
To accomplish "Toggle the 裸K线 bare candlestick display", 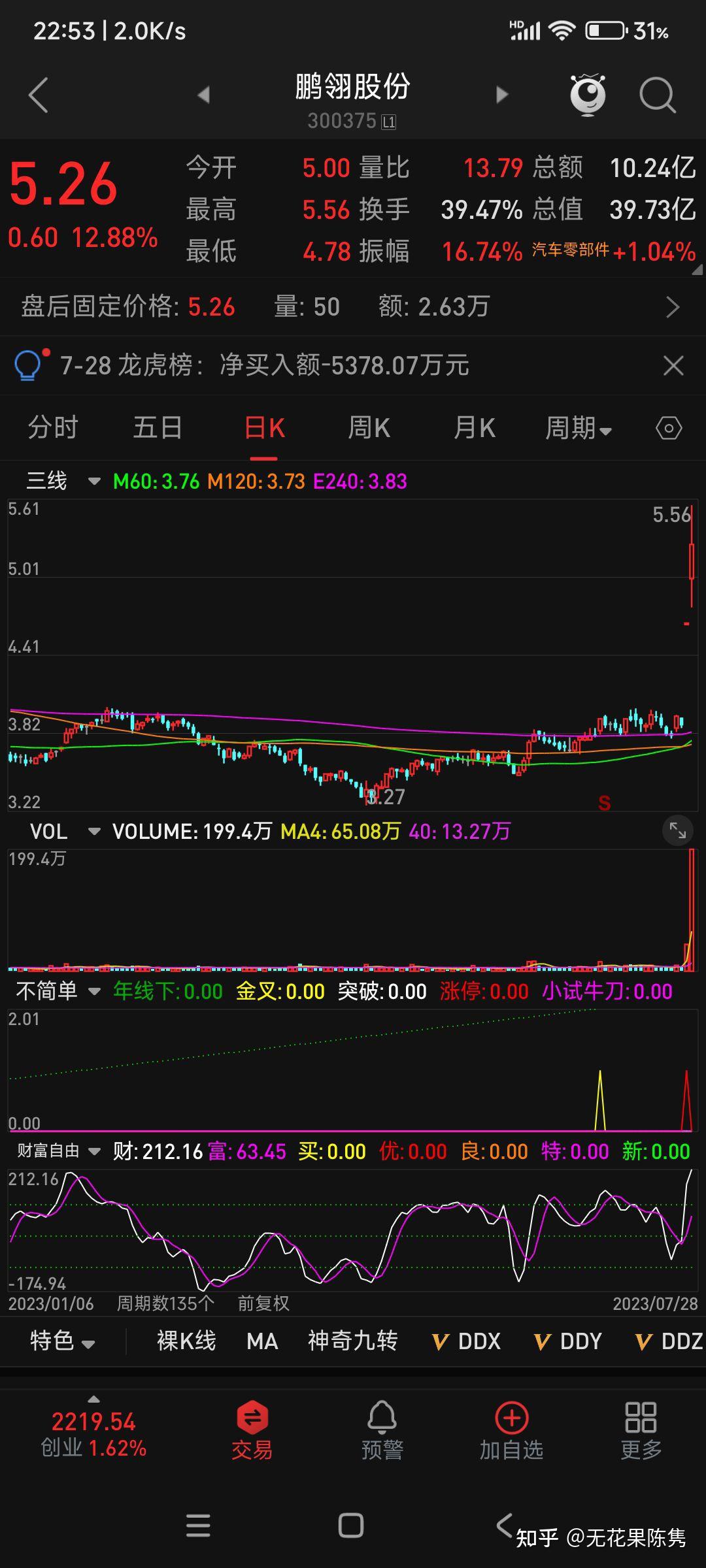I will pyautogui.click(x=185, y=1341).
